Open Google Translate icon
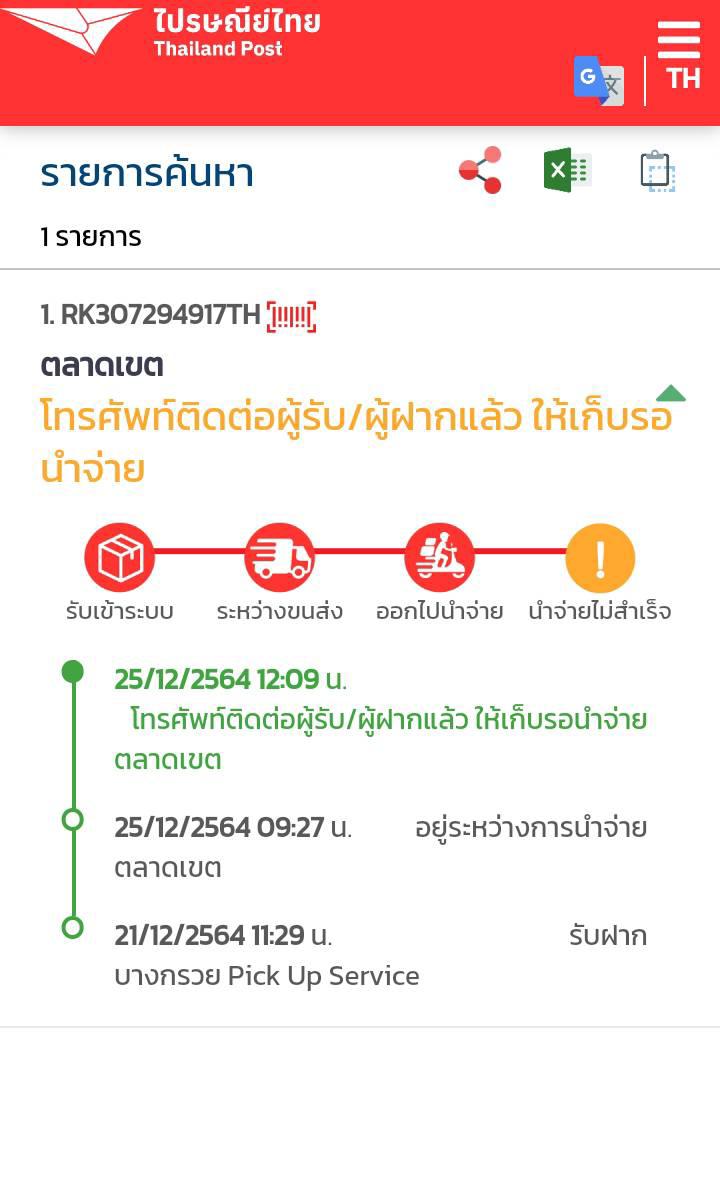 coord(598,81)
